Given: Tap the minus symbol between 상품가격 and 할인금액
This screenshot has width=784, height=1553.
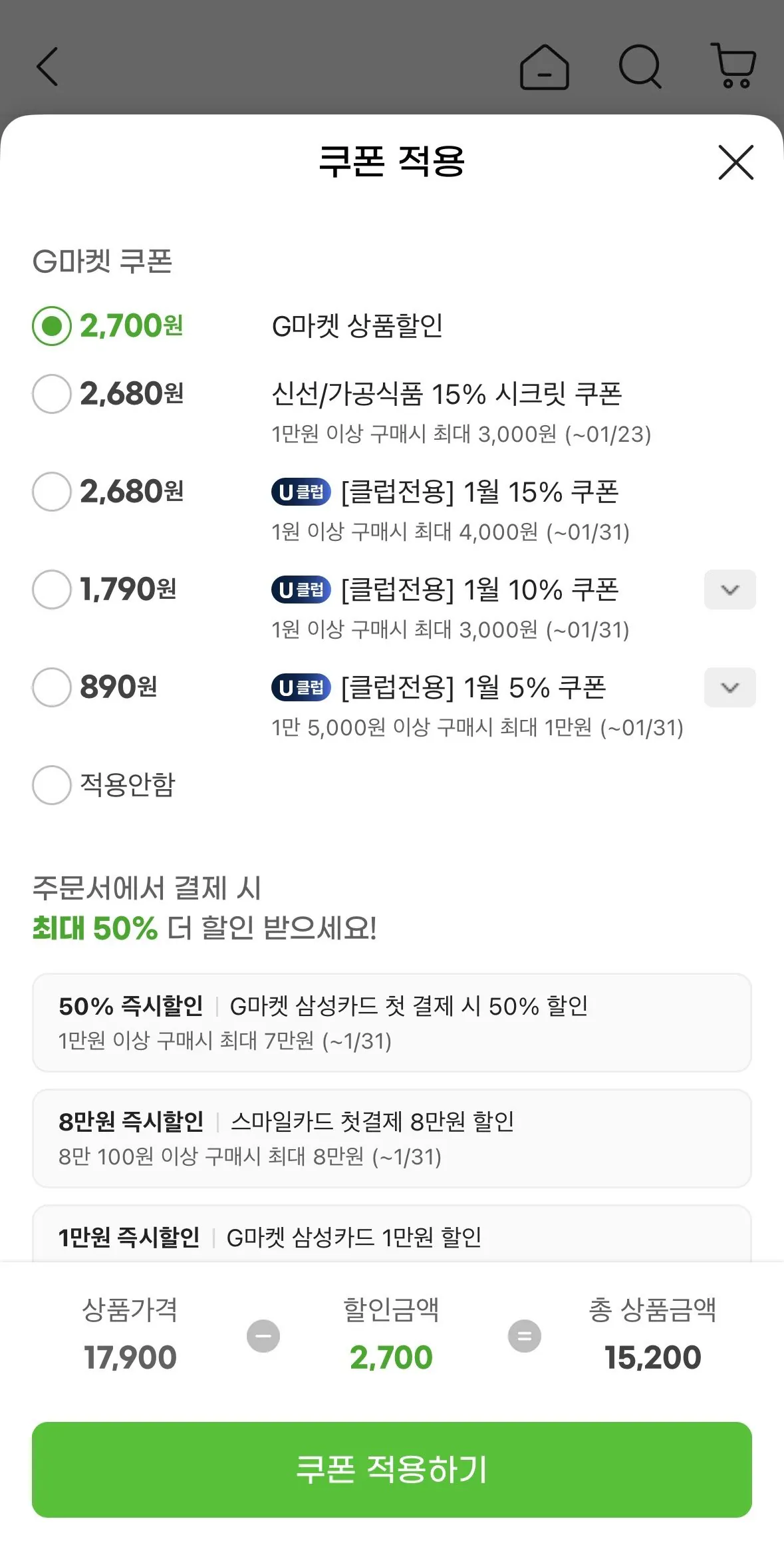Looking at the screenshot, I should [x=264, y=1335].
